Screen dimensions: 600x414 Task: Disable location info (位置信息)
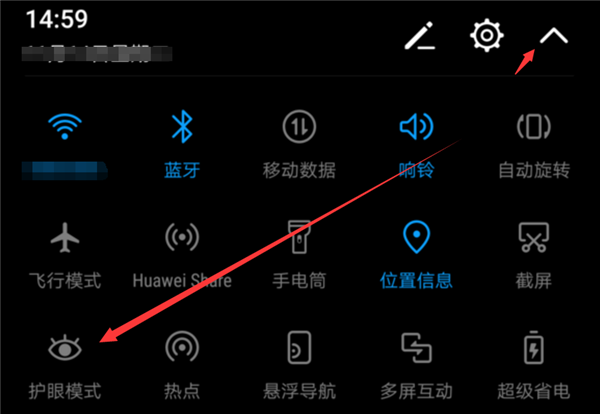(x=416, y=238)
